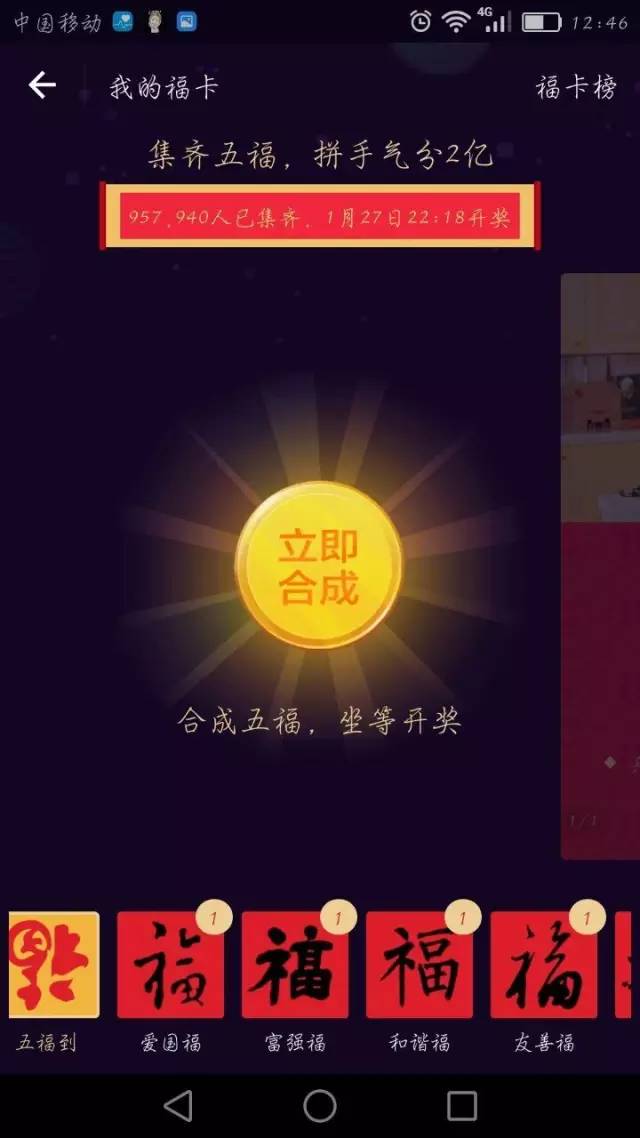This screenshot has height=1138, width=640.
Task: Tap the 立即合成 gold coin button
Action: pyautogui.click(x=319, y=565)
